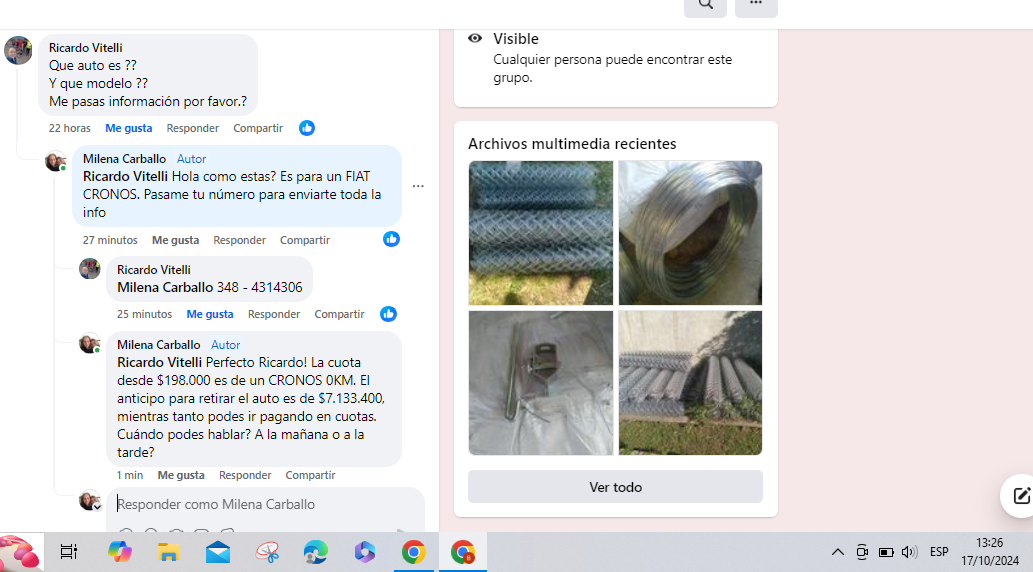Share Ricardo Vitelli's 'Que auto es' comment

pos(258,128)
